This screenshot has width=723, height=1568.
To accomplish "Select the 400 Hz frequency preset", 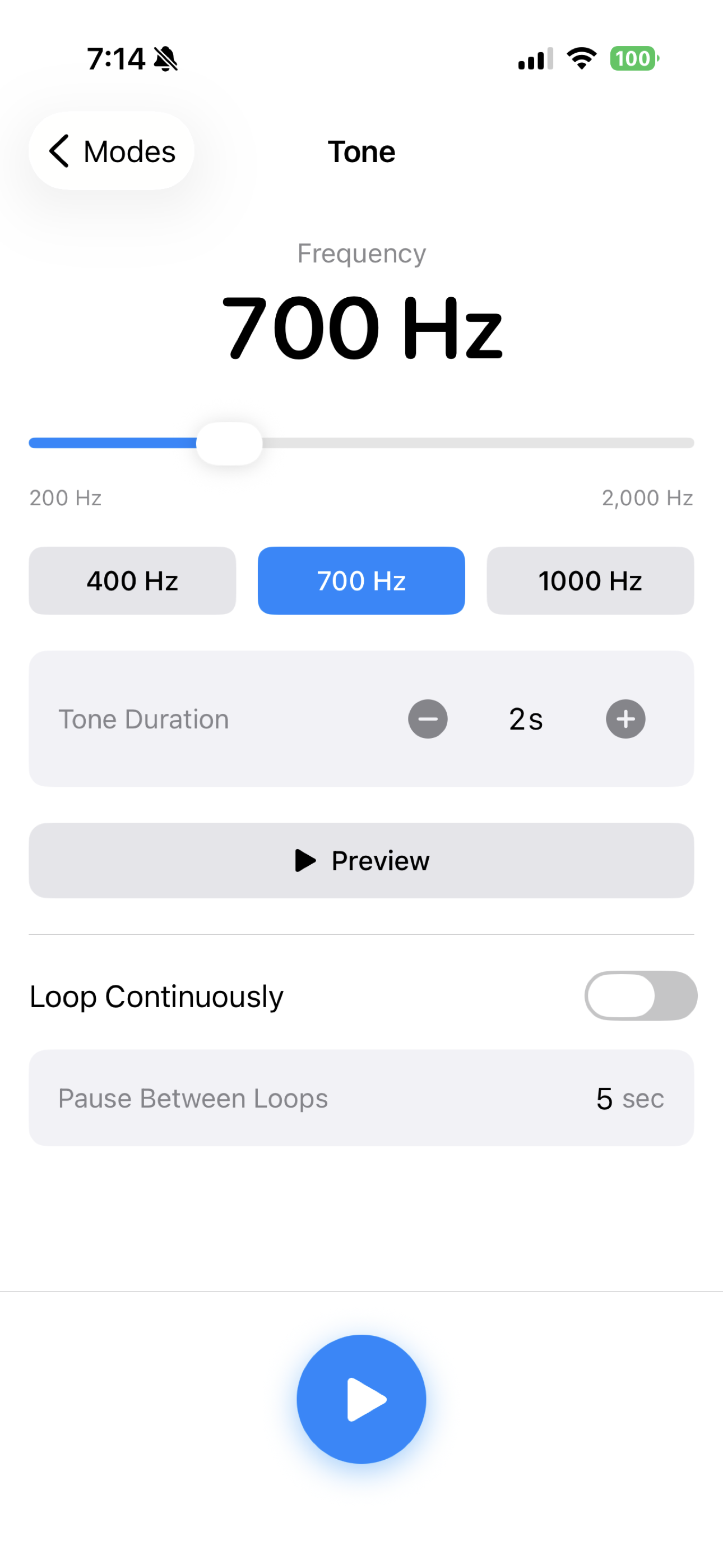I will coord(132,580).
